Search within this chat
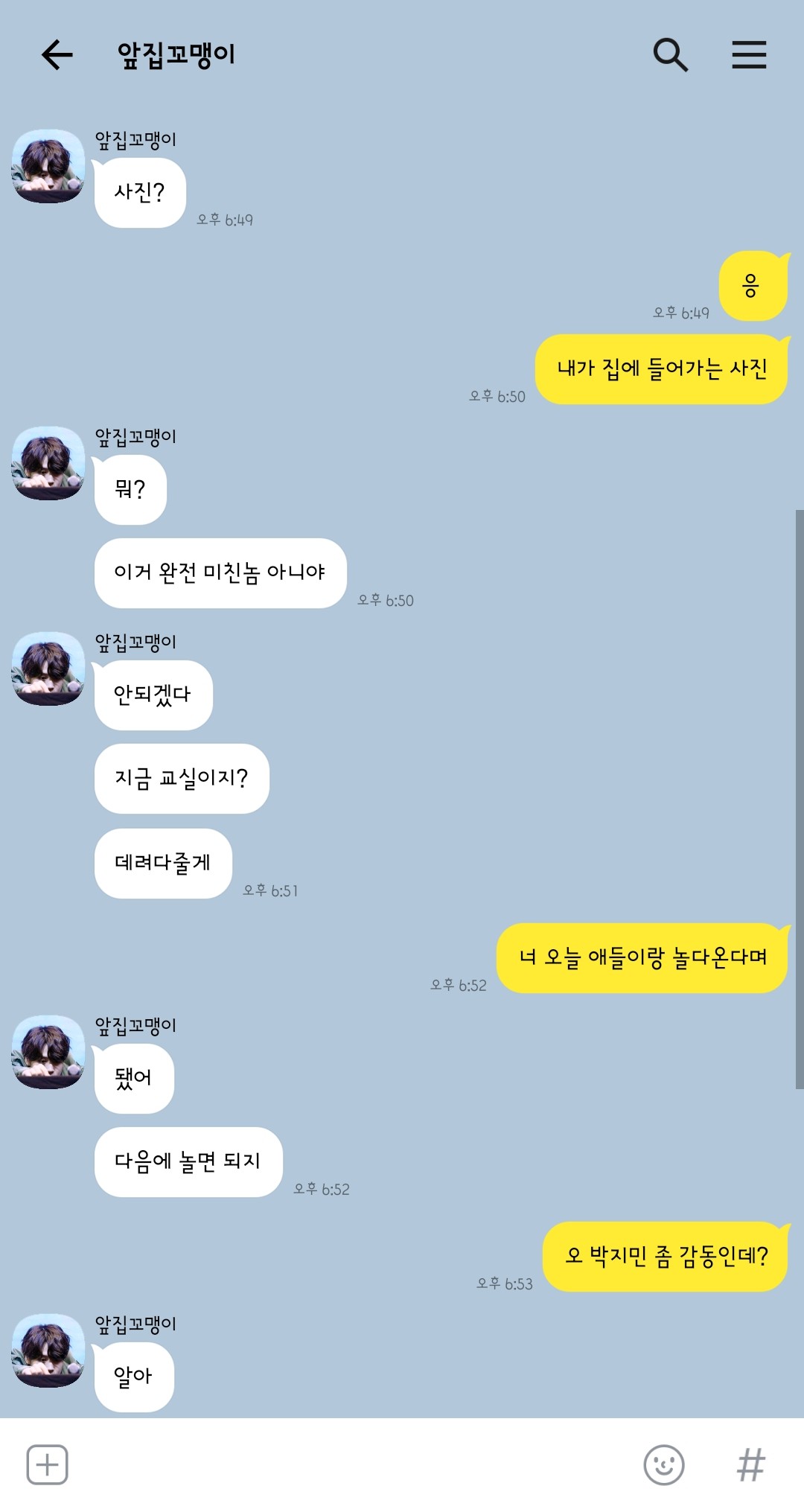The width and height of the screenshot is (804, 1512). tap(670, 55)
